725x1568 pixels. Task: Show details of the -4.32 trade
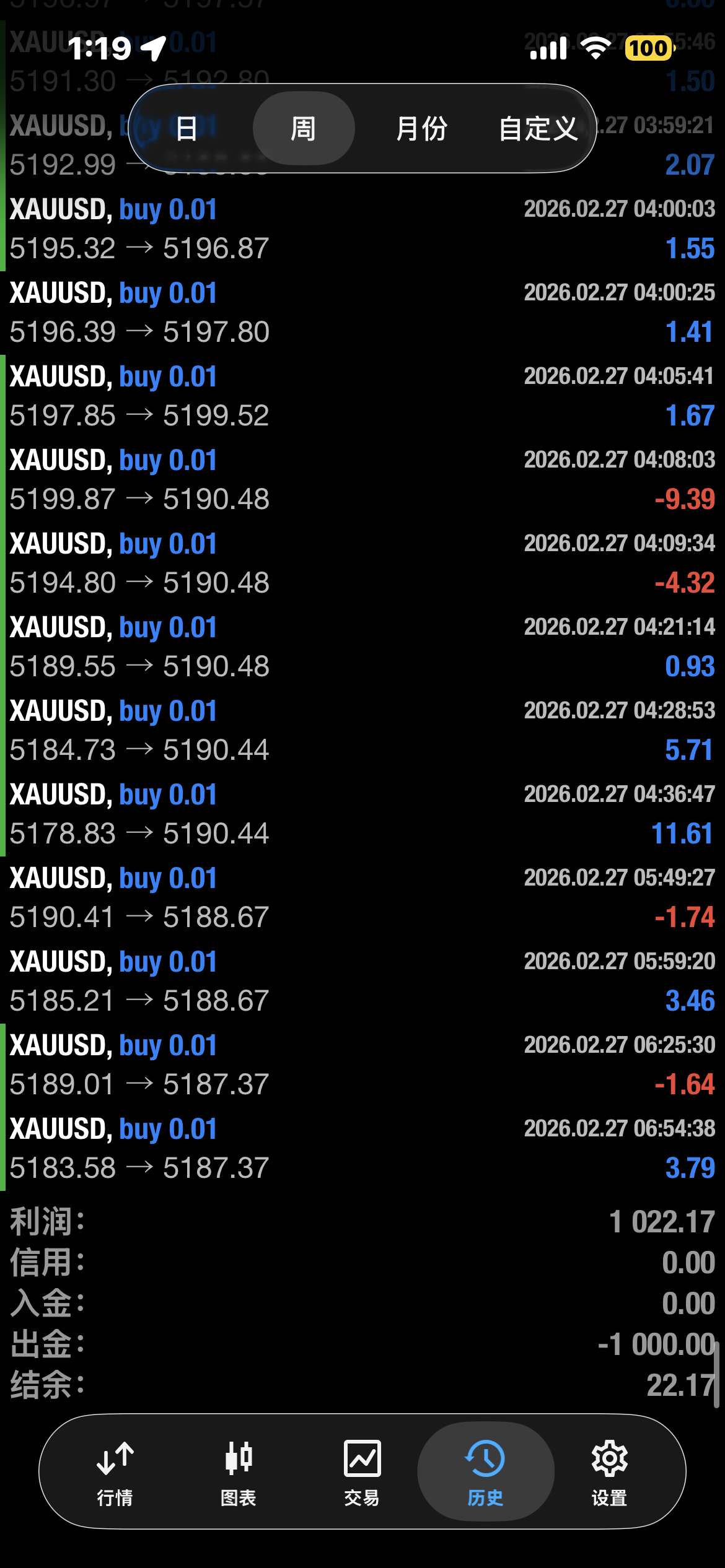(362, 564)
